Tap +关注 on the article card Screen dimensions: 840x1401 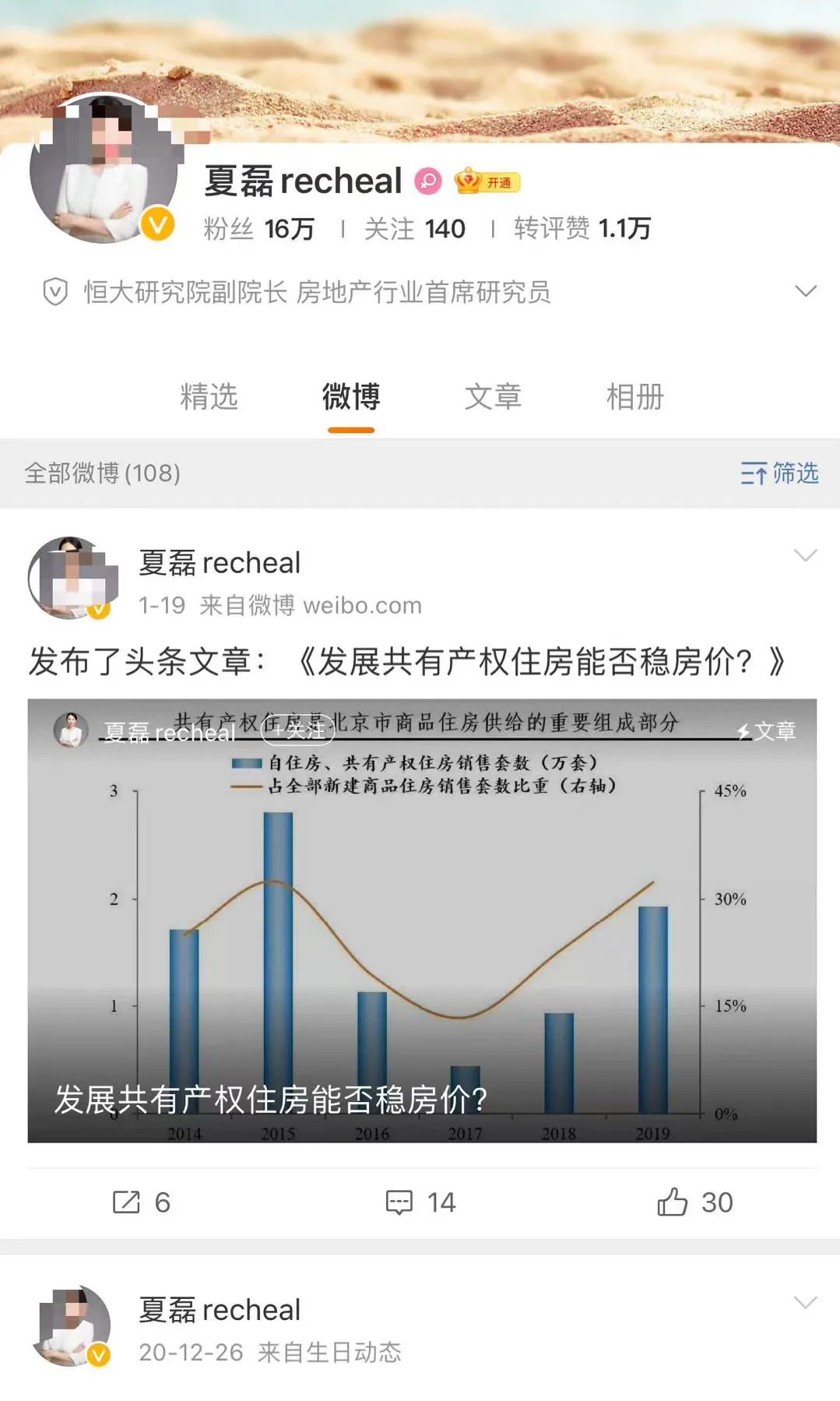tap(298, 730)
